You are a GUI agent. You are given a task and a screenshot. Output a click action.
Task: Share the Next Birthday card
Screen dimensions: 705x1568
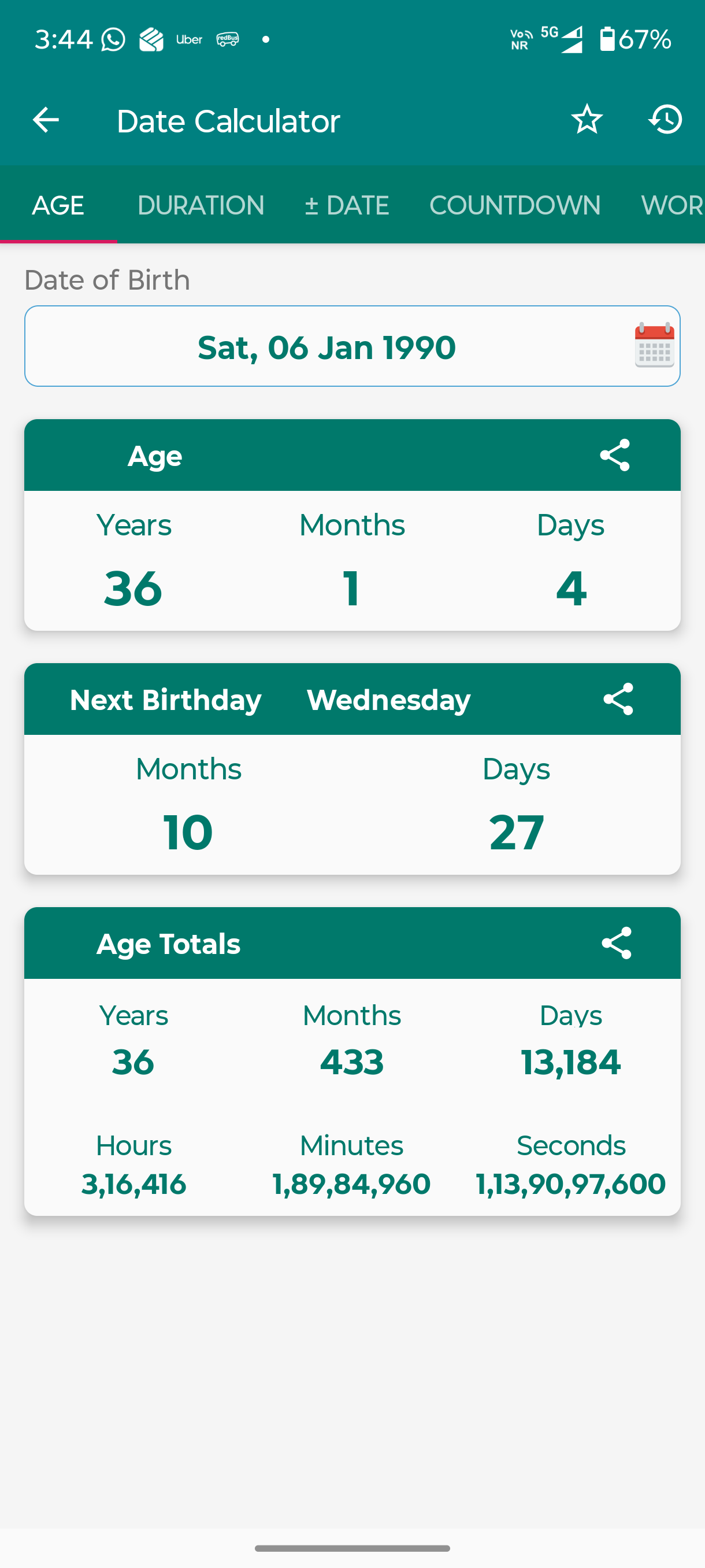617,699
